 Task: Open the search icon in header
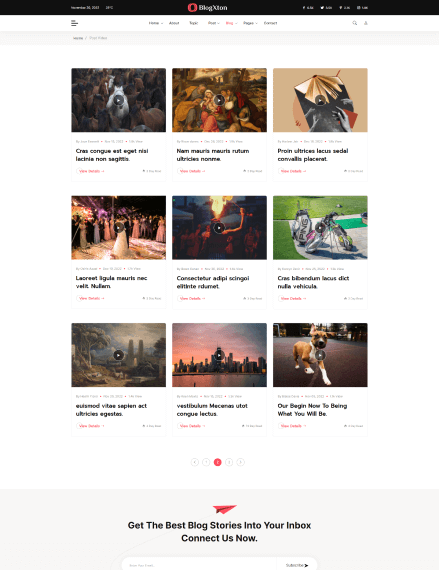pos(354,23)
